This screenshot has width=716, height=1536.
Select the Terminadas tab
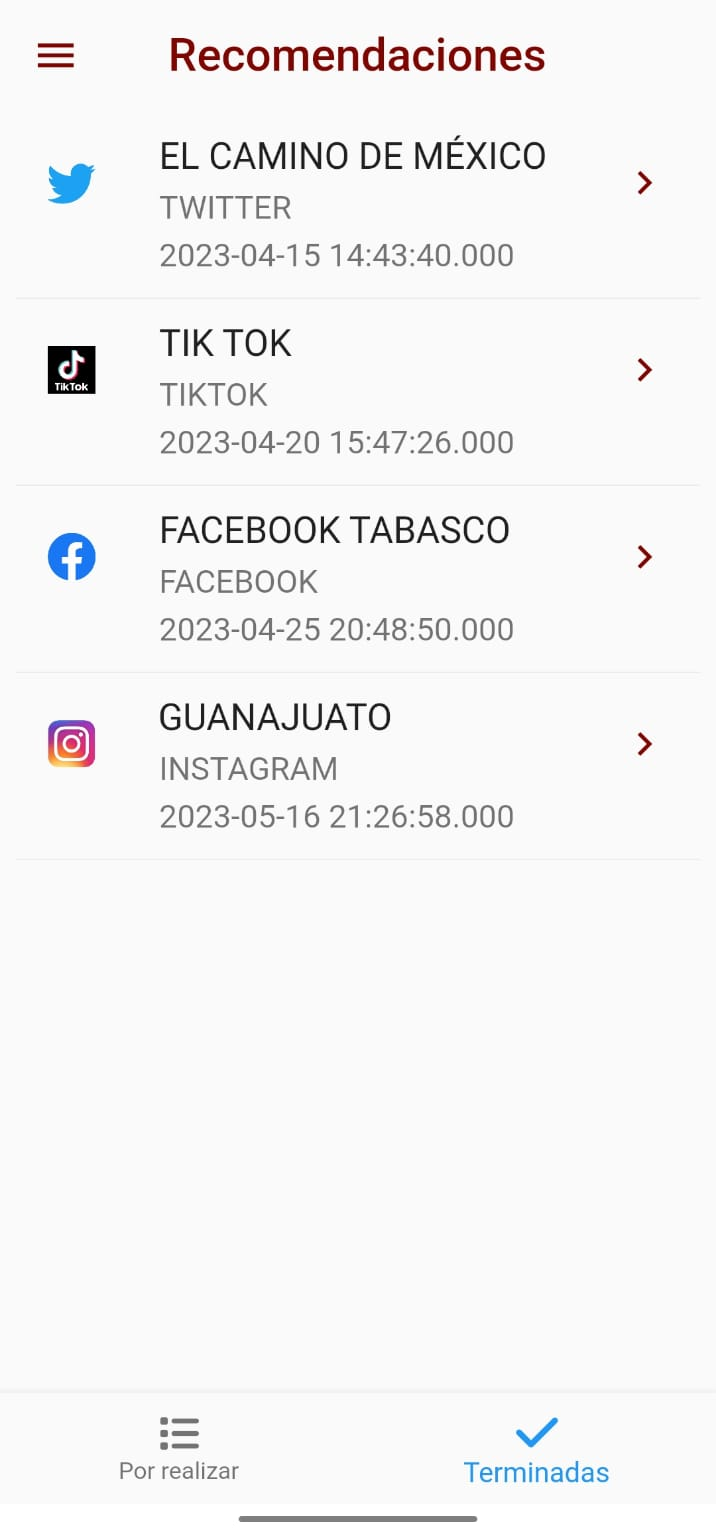tap(536, 1450)
